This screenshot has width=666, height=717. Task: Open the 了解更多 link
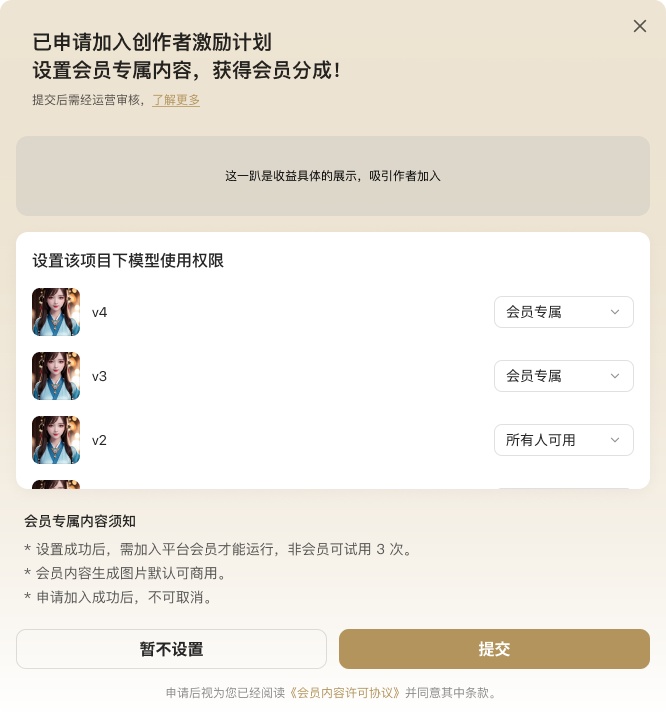pyautogui.click(x=176, y=100)
